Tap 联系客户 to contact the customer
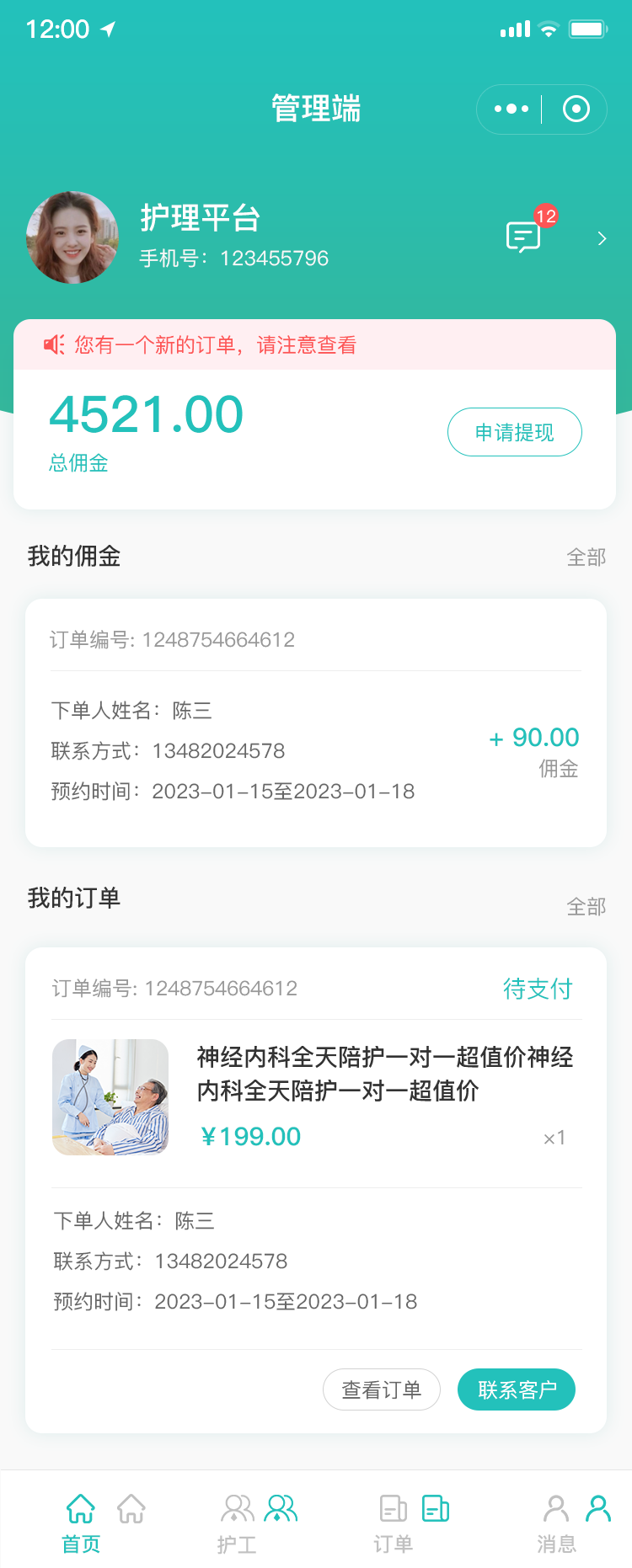This screenshot has width=632, height=1568. coord(517,1389)
